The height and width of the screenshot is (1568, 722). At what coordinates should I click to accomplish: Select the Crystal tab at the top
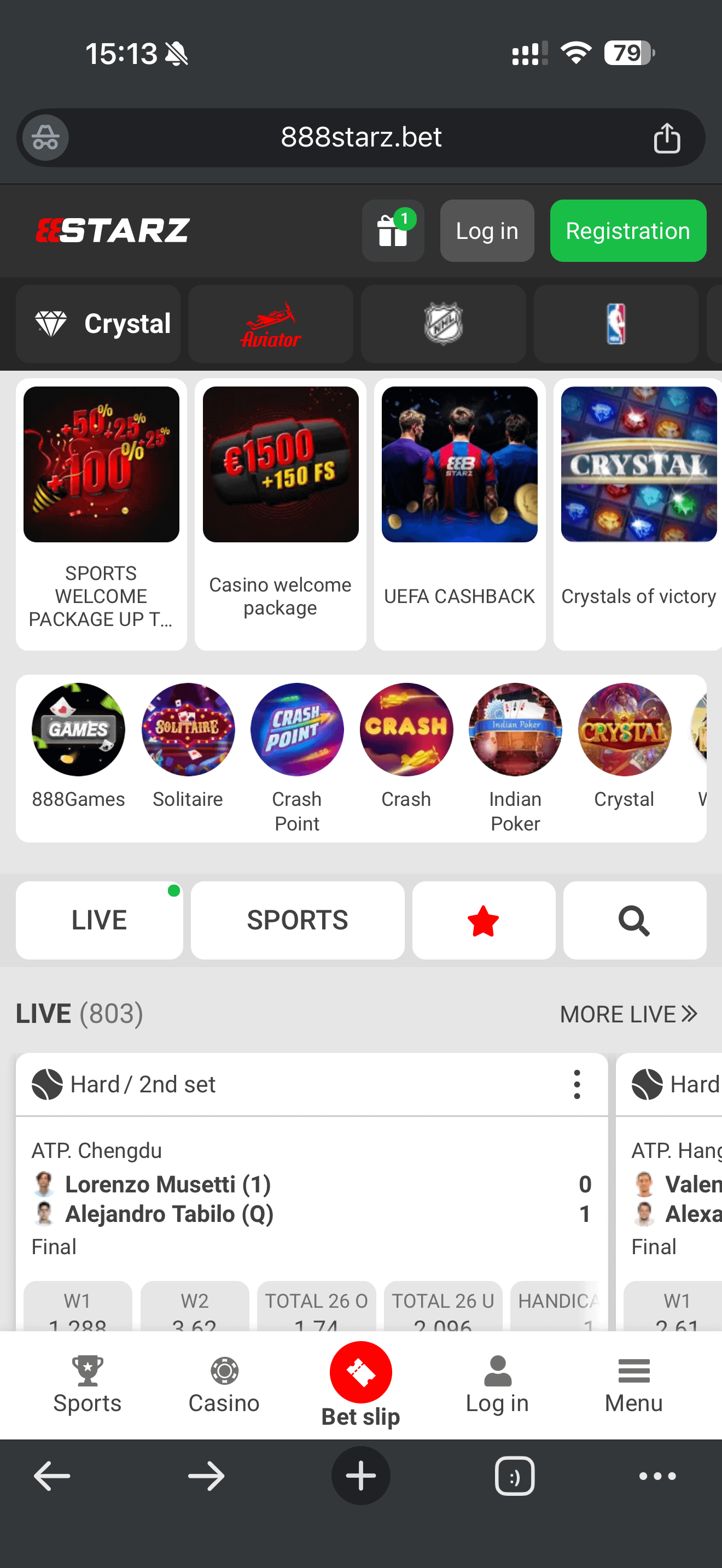tap(98, 324)
